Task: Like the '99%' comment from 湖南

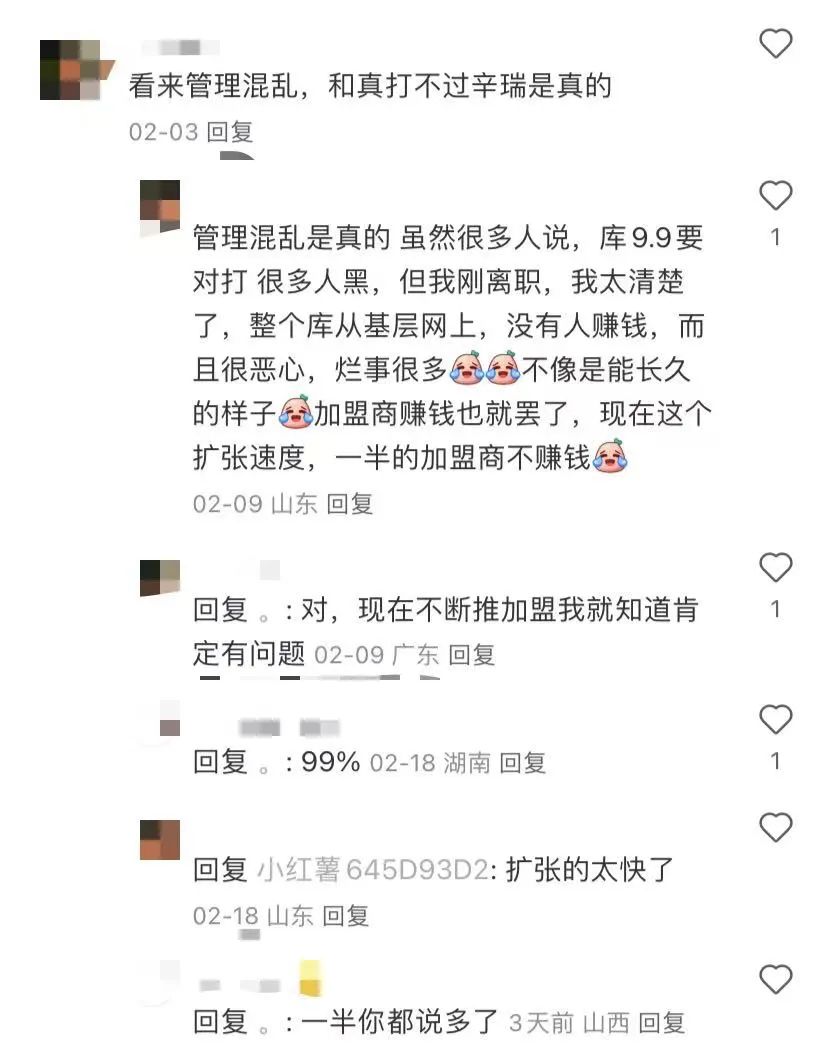Action: point(776,720)
